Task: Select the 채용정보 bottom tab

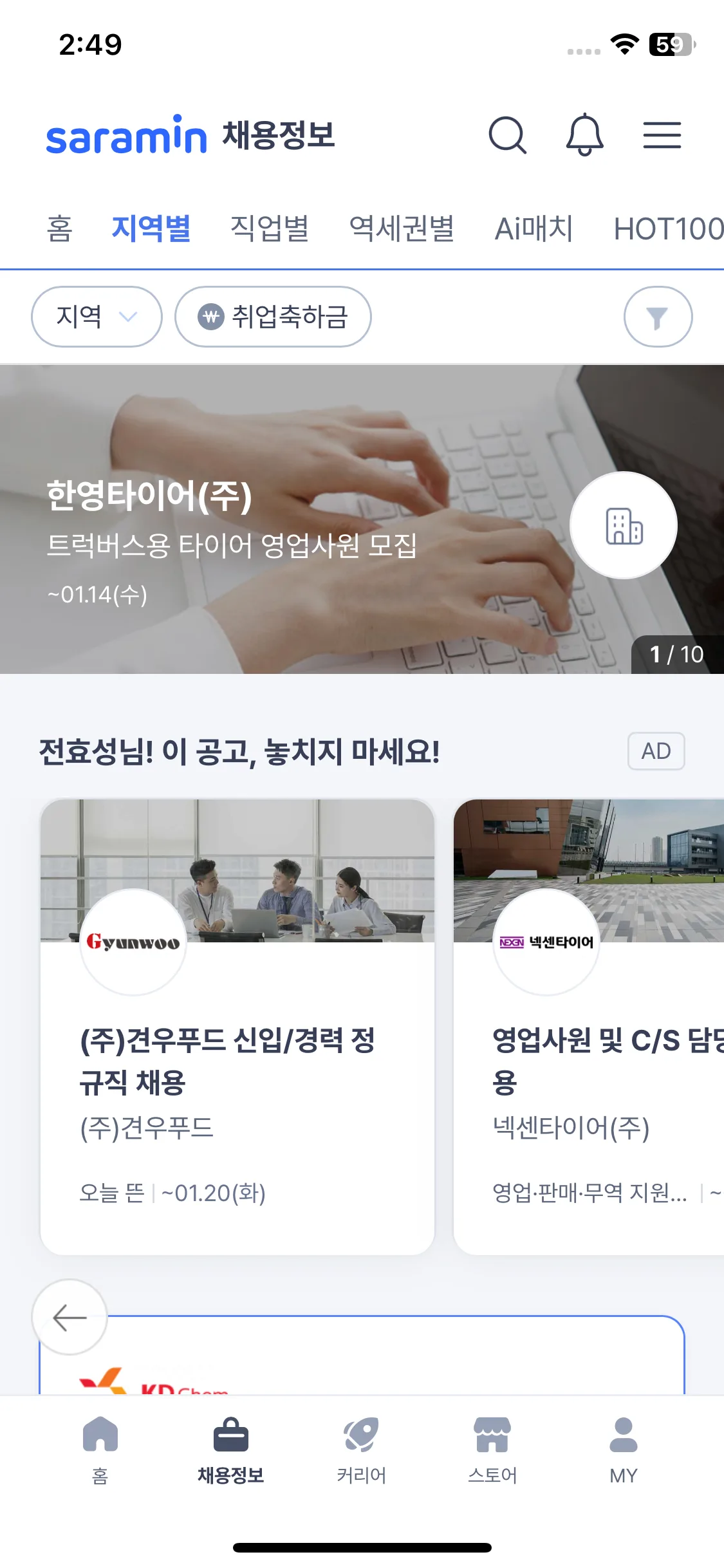Action: pyautogui.click(x=231, y=1450)
